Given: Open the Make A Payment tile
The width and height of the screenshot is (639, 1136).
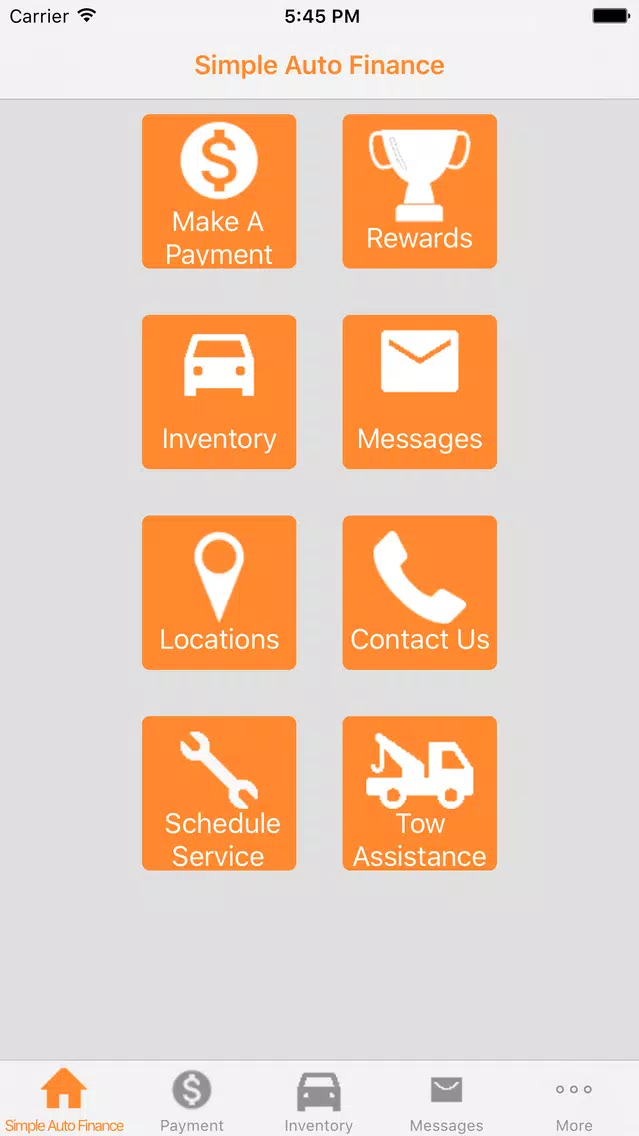Looking at the screenshot, I should pyautogui.click(x=219, y=191).
